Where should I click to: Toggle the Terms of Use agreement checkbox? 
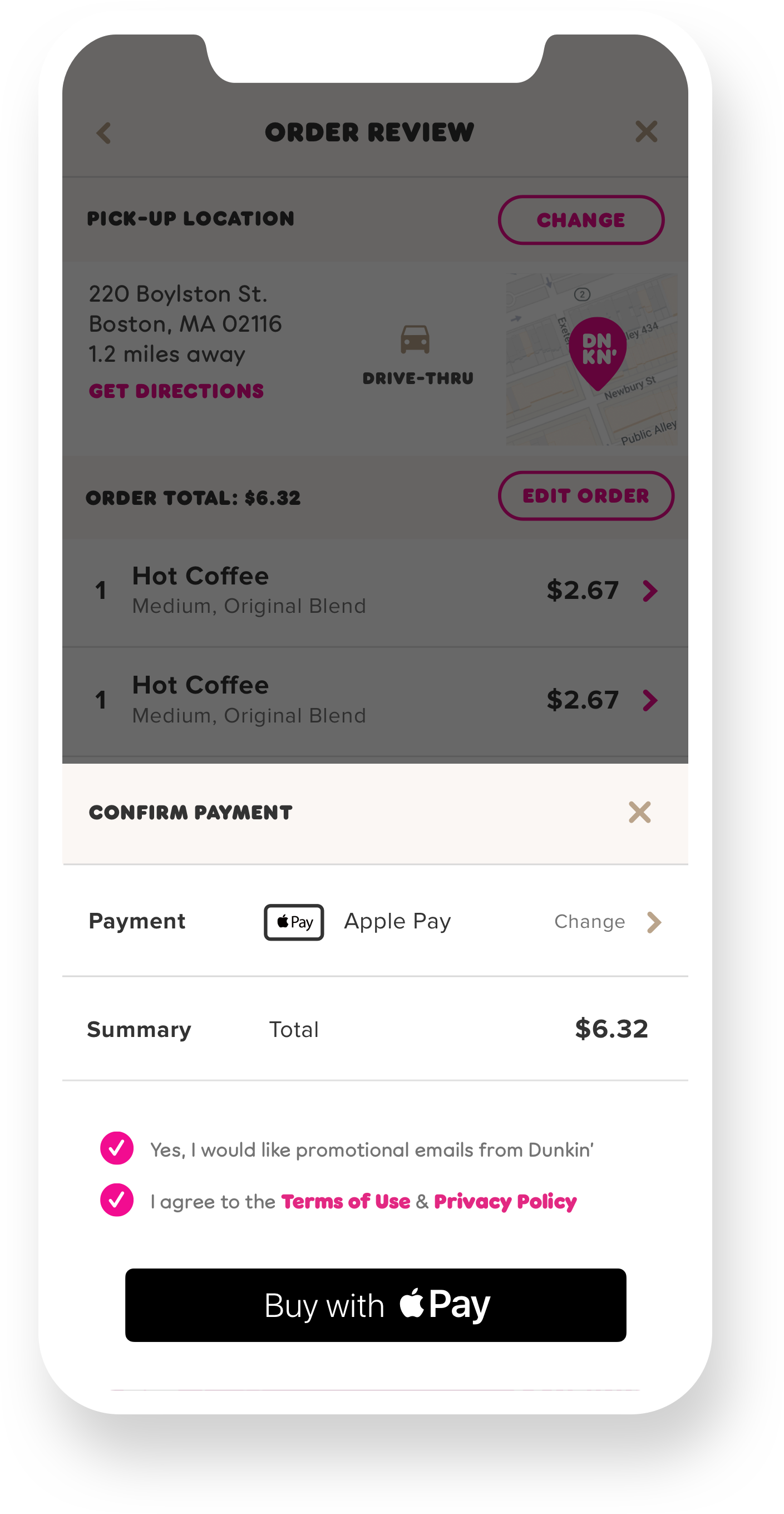[x=117, y=1200]
